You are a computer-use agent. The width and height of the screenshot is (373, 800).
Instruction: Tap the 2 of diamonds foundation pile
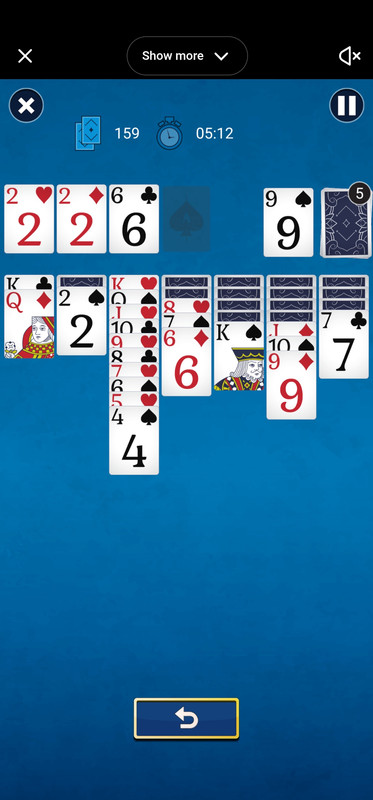[82, 219]
